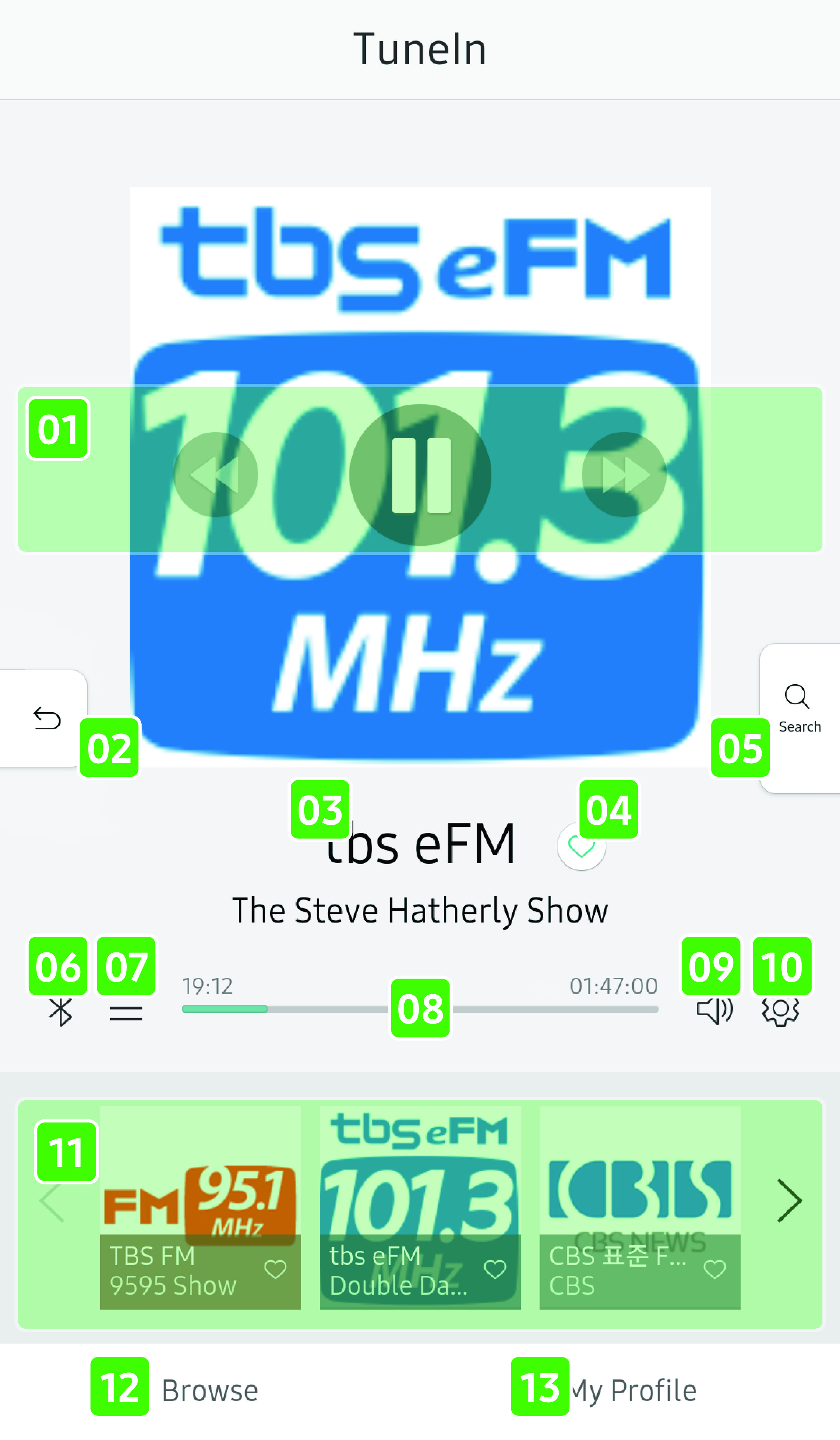Viewport: 840px width, 1440px height.
Task: Like the TBS FM station card
Action: point(275,1270)
